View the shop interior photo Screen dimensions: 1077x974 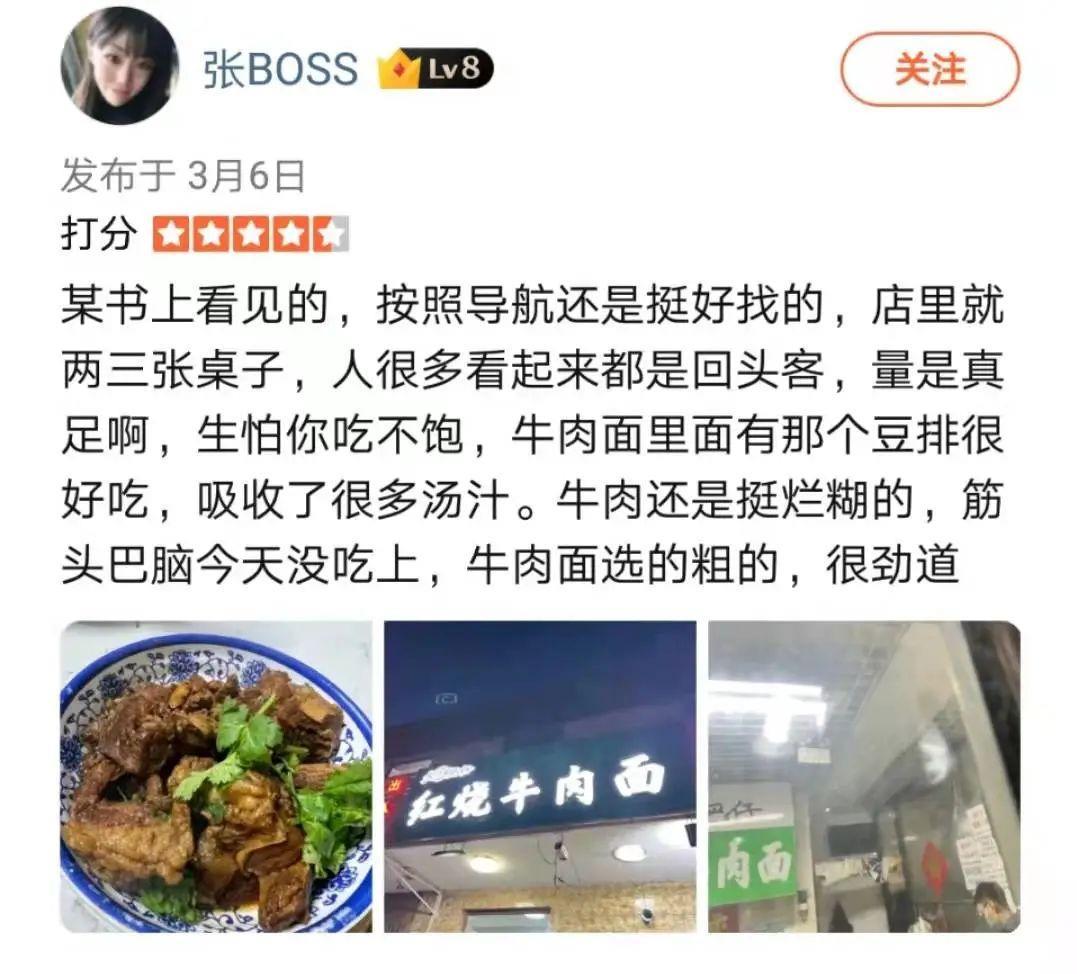pos(864,777)
